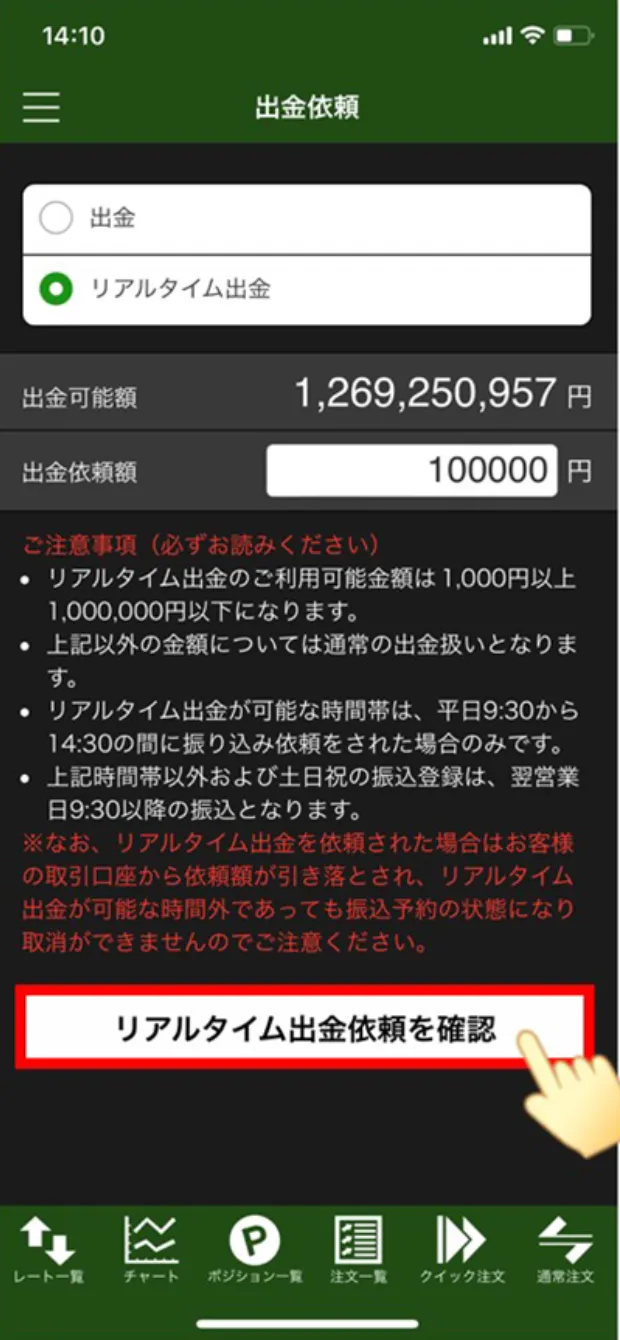Go to the ポジション一覧 tab
The image size is (620, 1340).
tap(254, 1249)
